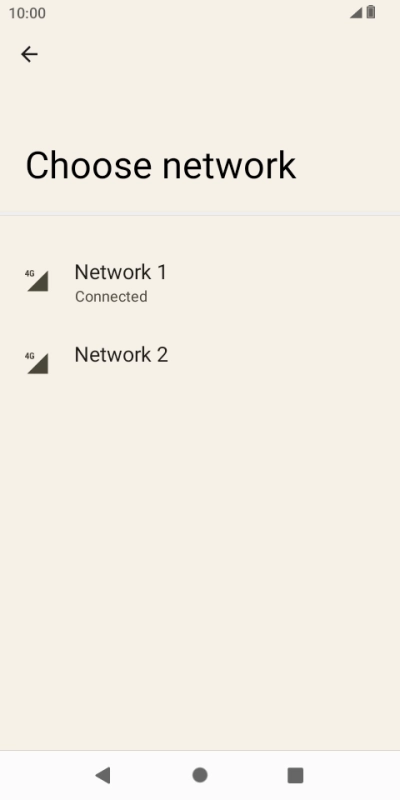Tap the system back button

[x=103, y=776]
